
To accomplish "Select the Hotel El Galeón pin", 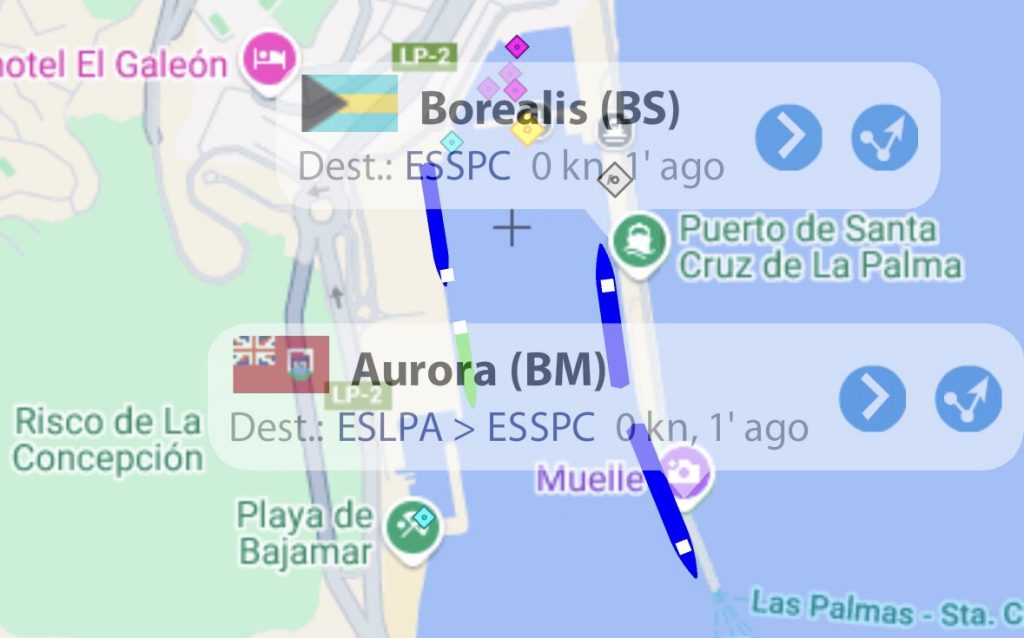I will pyautogui.click(x=265, y=53).
